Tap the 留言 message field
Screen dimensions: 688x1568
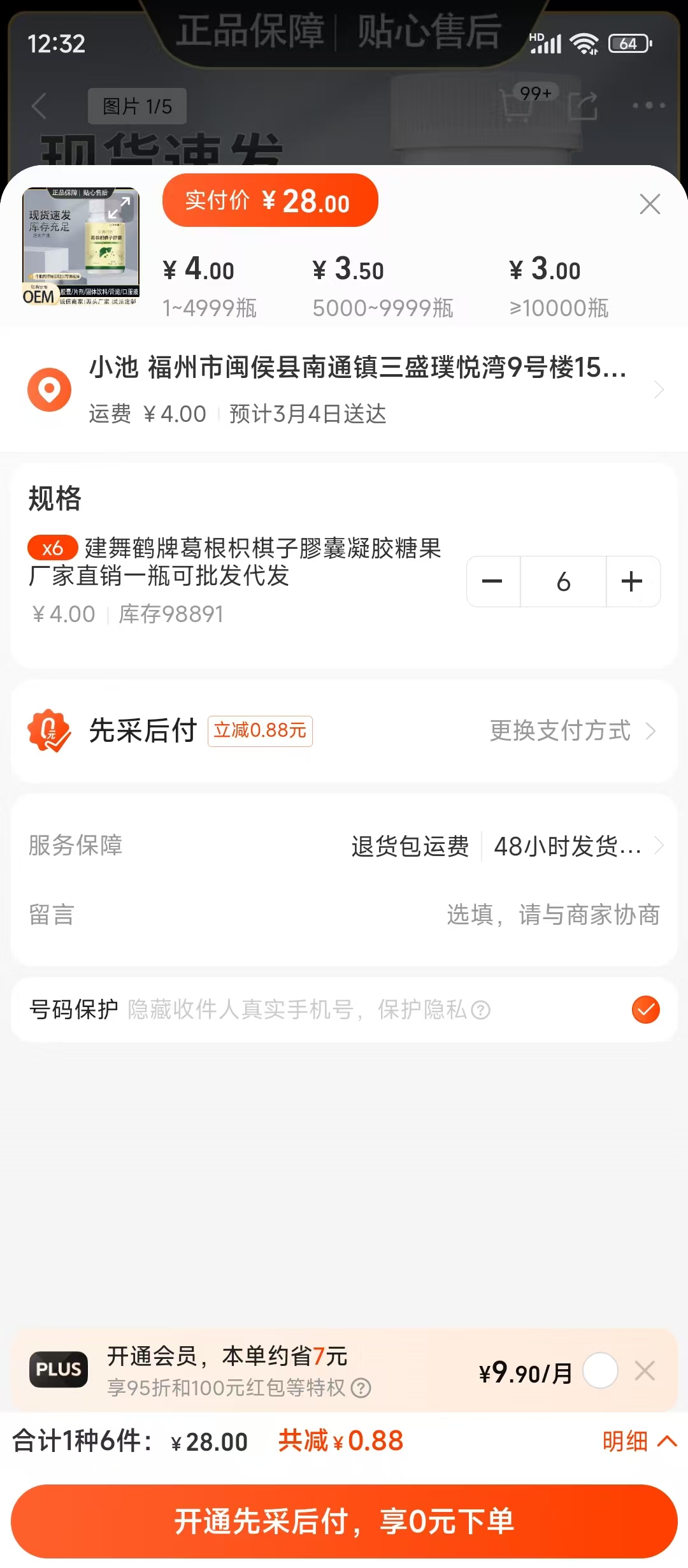pyautogui.click(x=552, y=915)
